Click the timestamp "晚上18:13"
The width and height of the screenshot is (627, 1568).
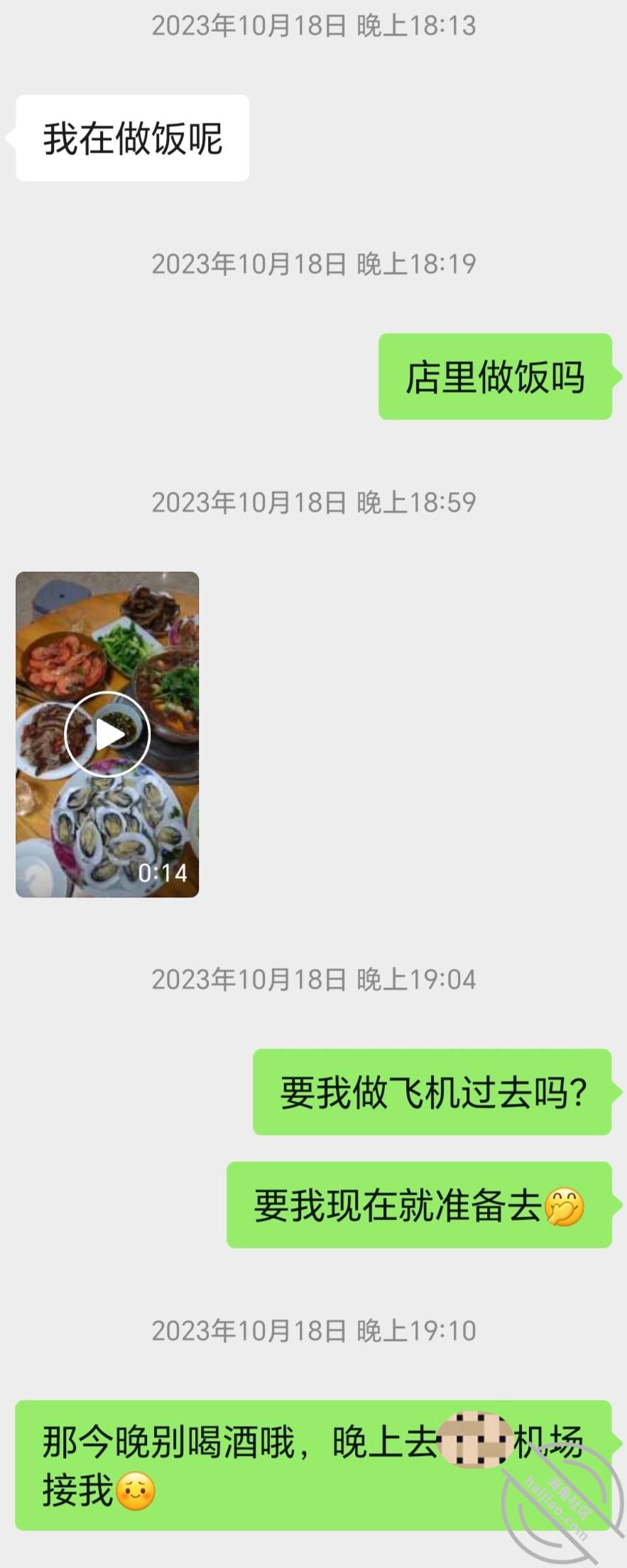(411, 26)
